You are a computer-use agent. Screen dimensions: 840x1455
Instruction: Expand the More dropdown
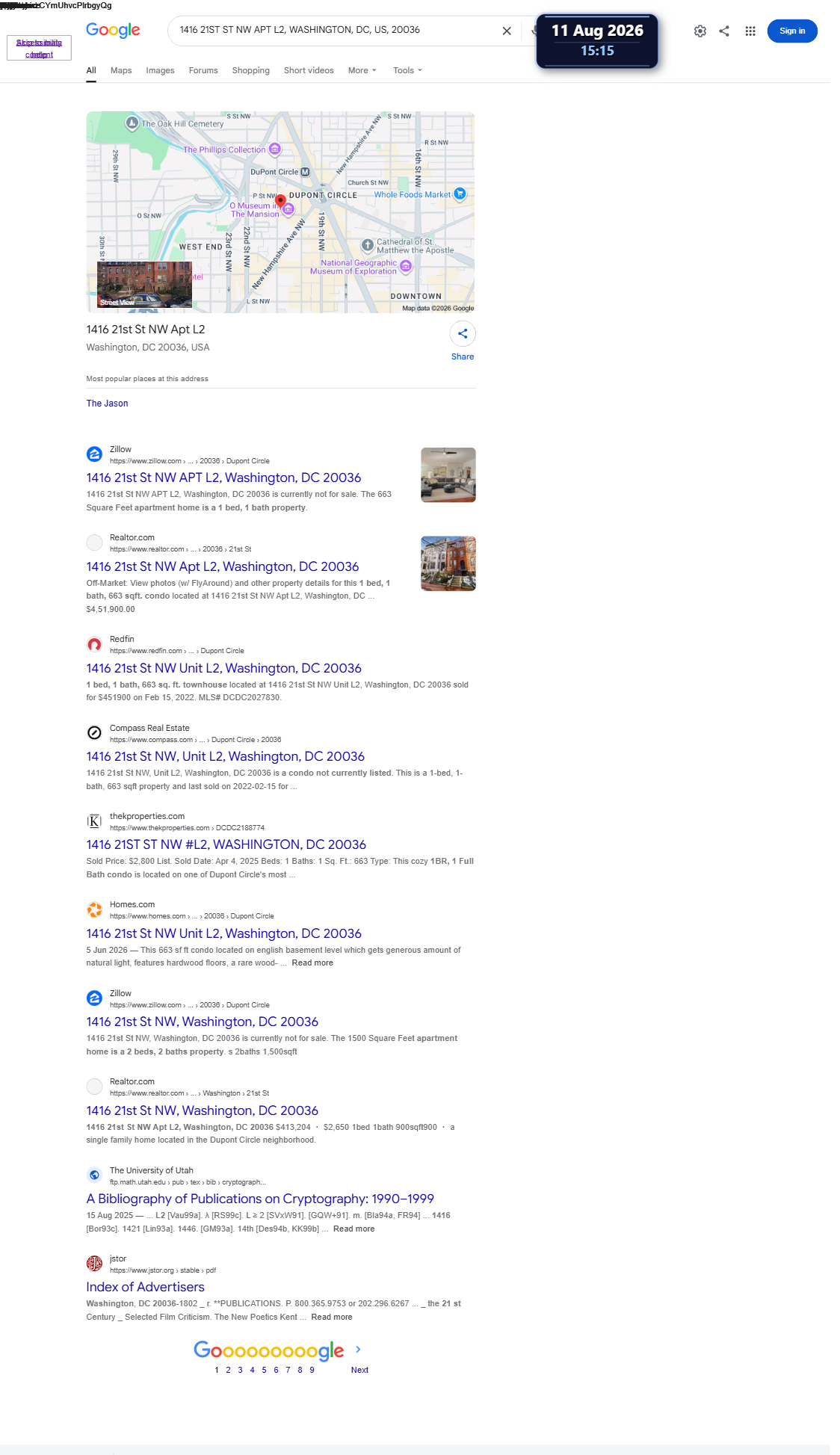362,70
